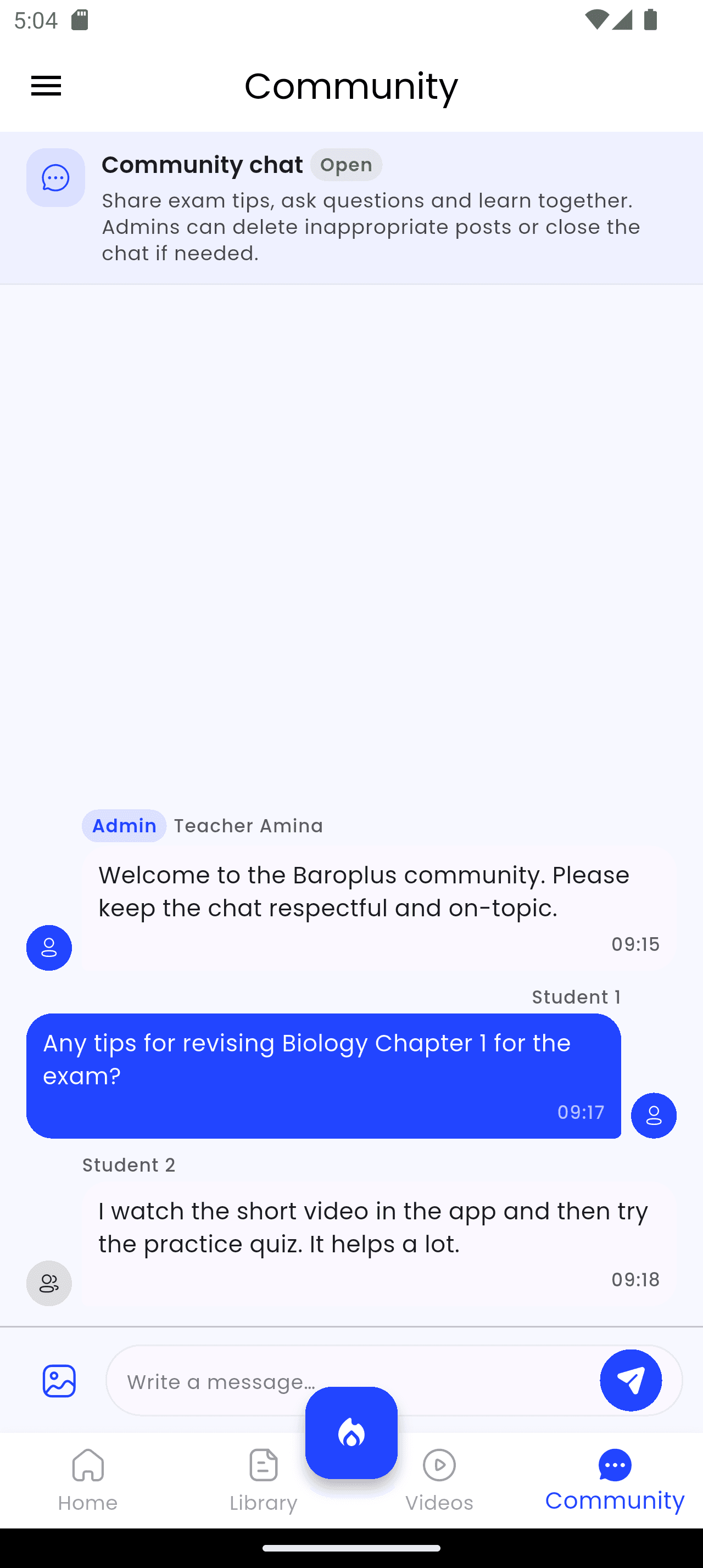Select the Home house icon
This screenshot has width=703, height=1568.
[88, 1466]
